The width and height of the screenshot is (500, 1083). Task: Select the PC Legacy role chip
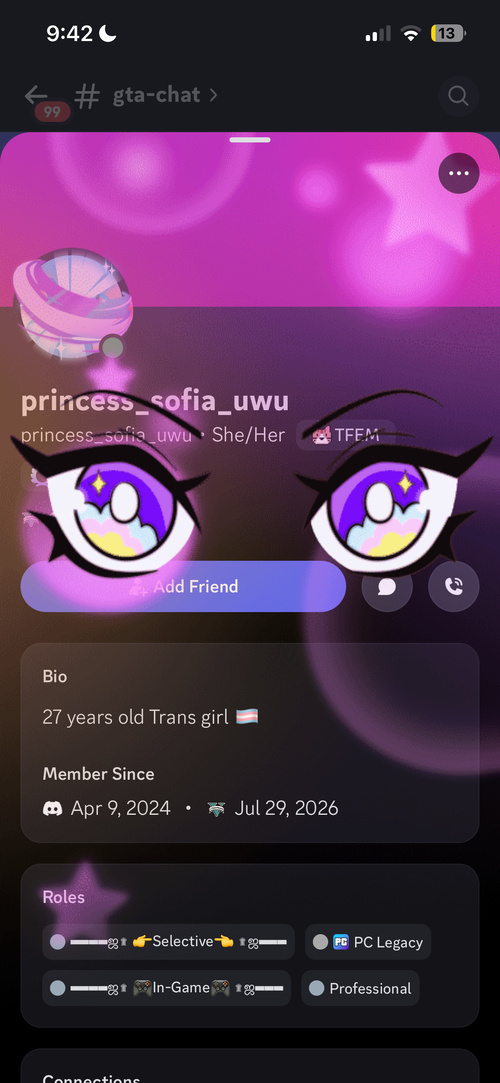pos(368,941)
